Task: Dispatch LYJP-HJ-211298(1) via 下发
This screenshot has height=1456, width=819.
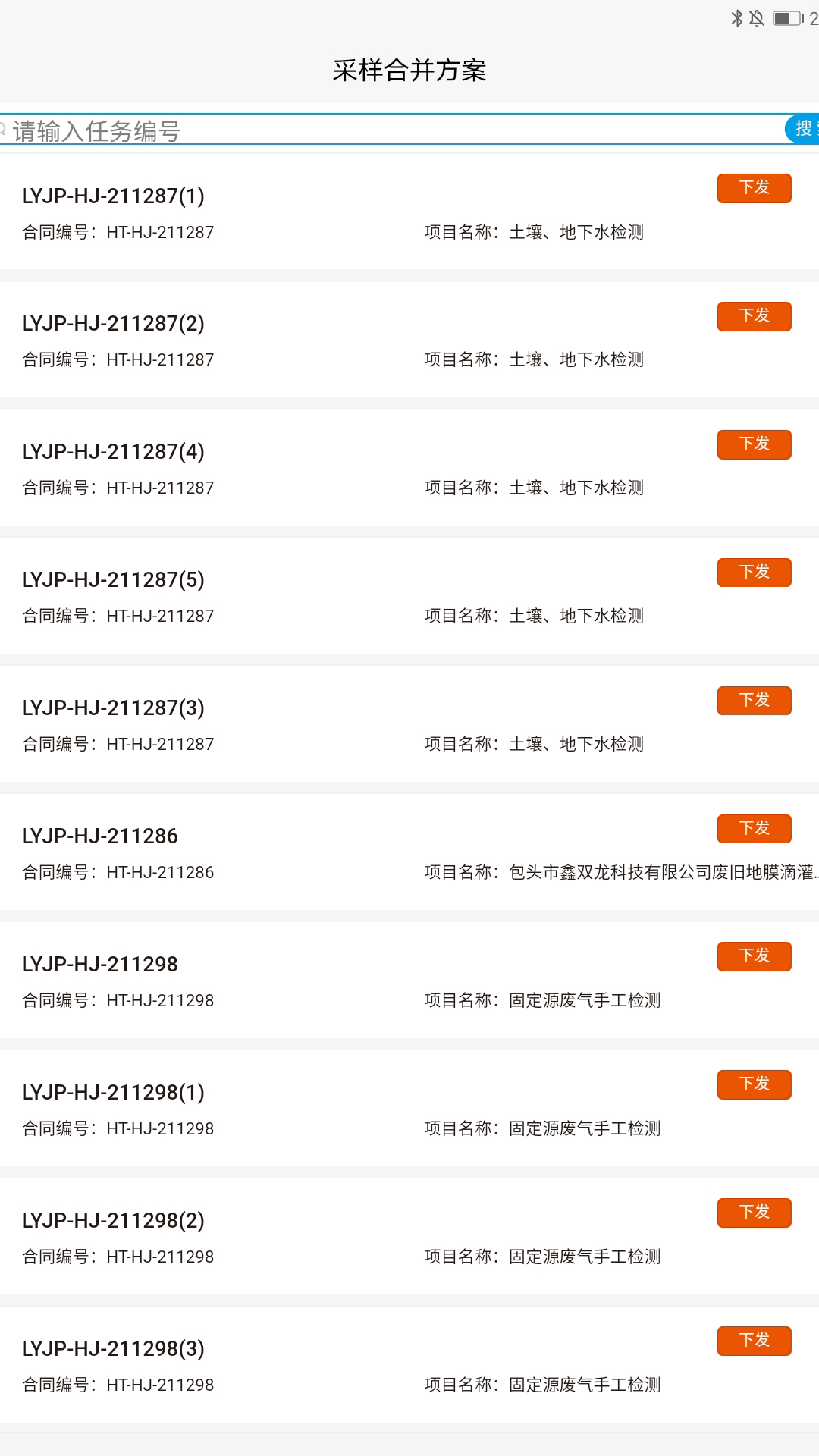Action: coord(754,1084)
